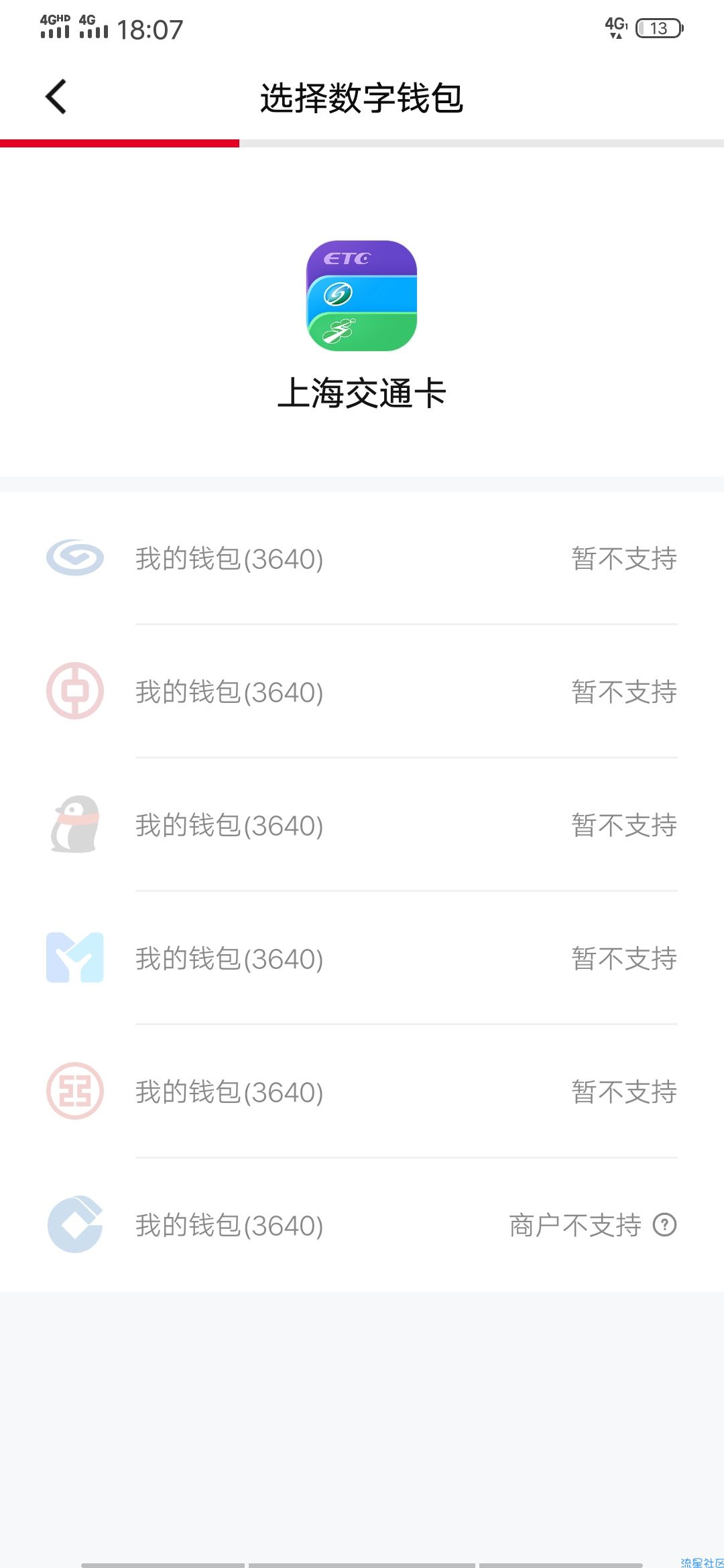Select the ICBC wallet row

click(x=362, y=1092)
